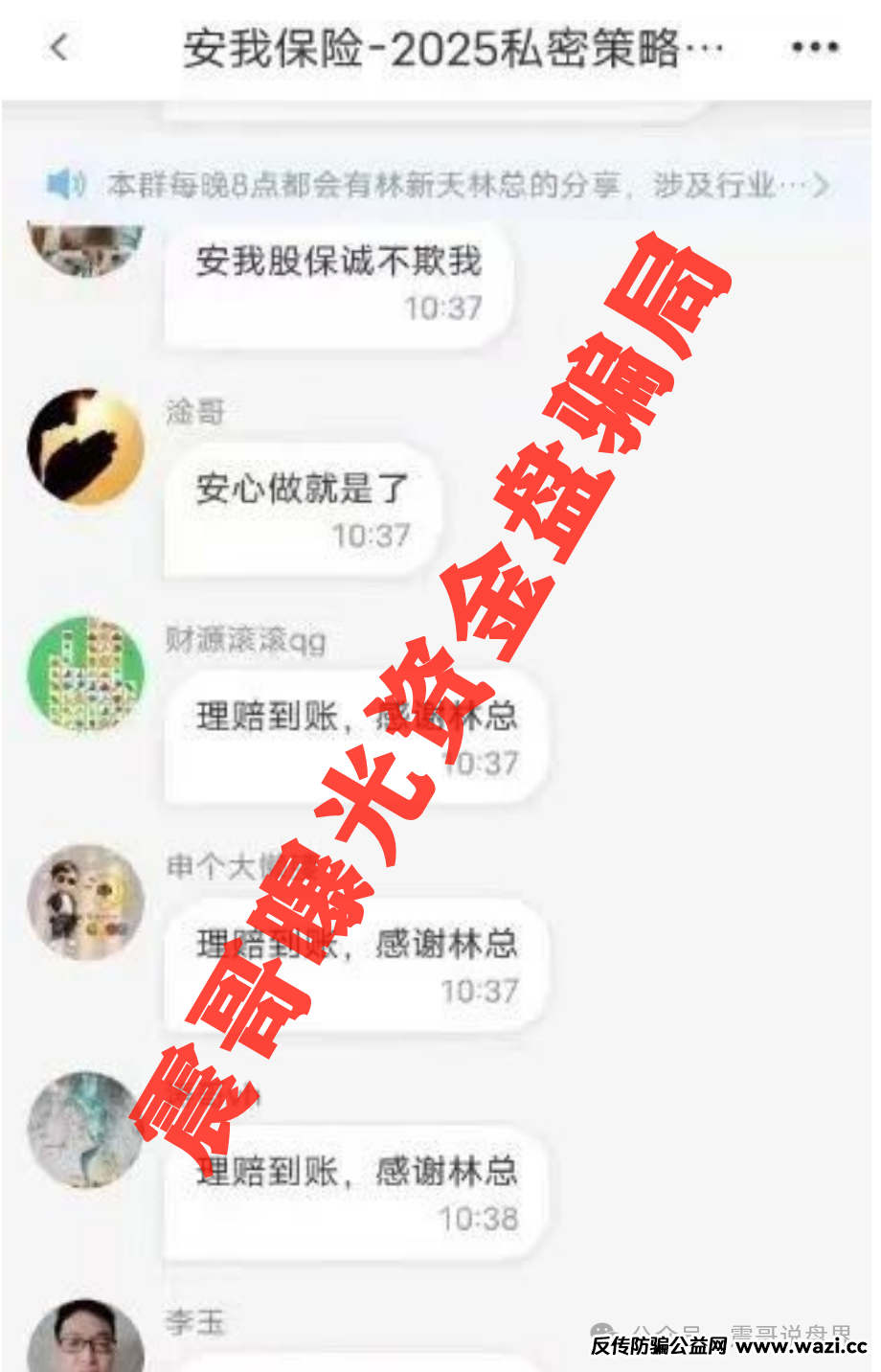Open 财源滚滚qq's avatar
This screenshot has height=1372, width=881.
pos(86,675)
